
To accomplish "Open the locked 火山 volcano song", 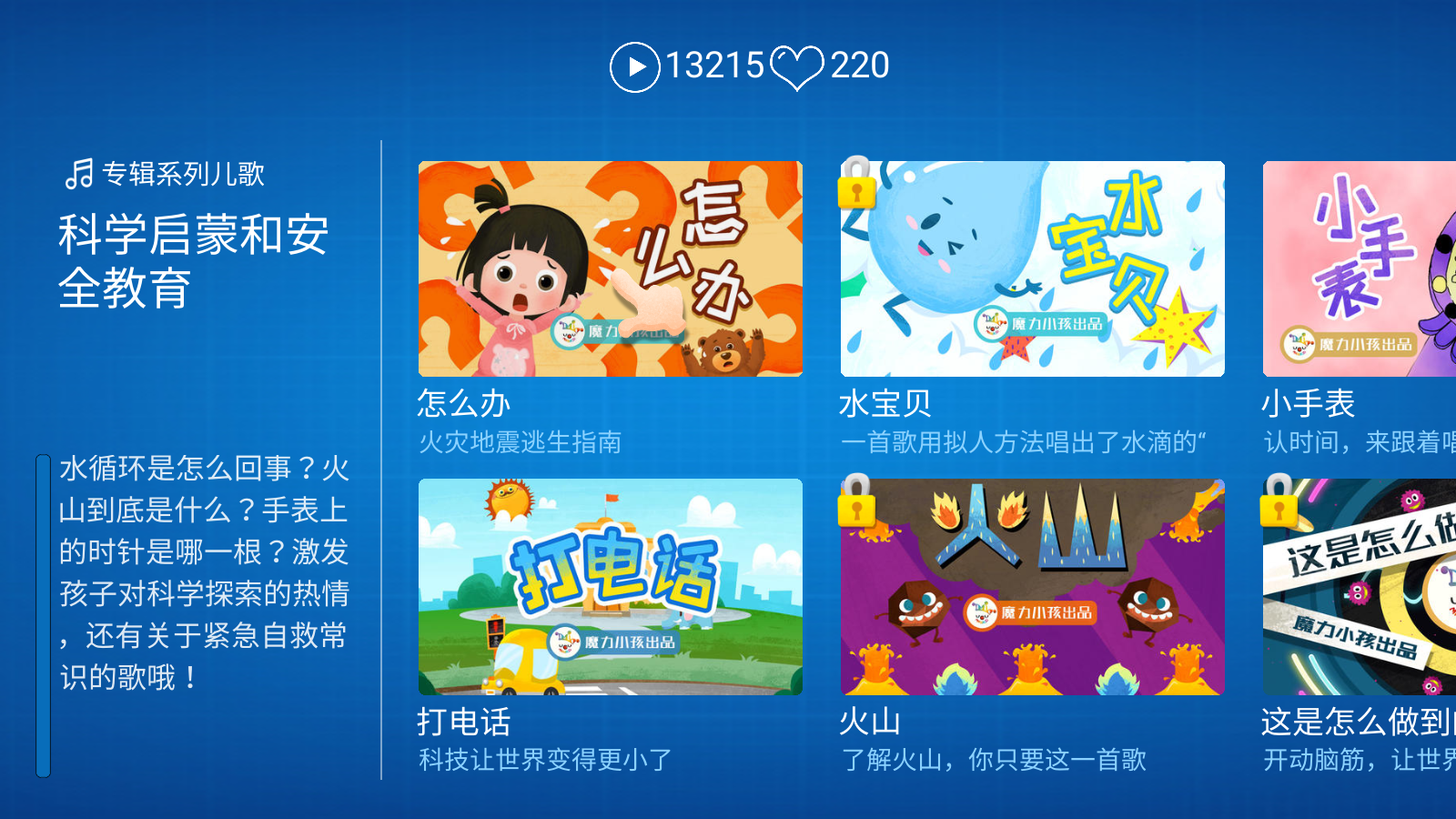I will (x=1032, y=587).
